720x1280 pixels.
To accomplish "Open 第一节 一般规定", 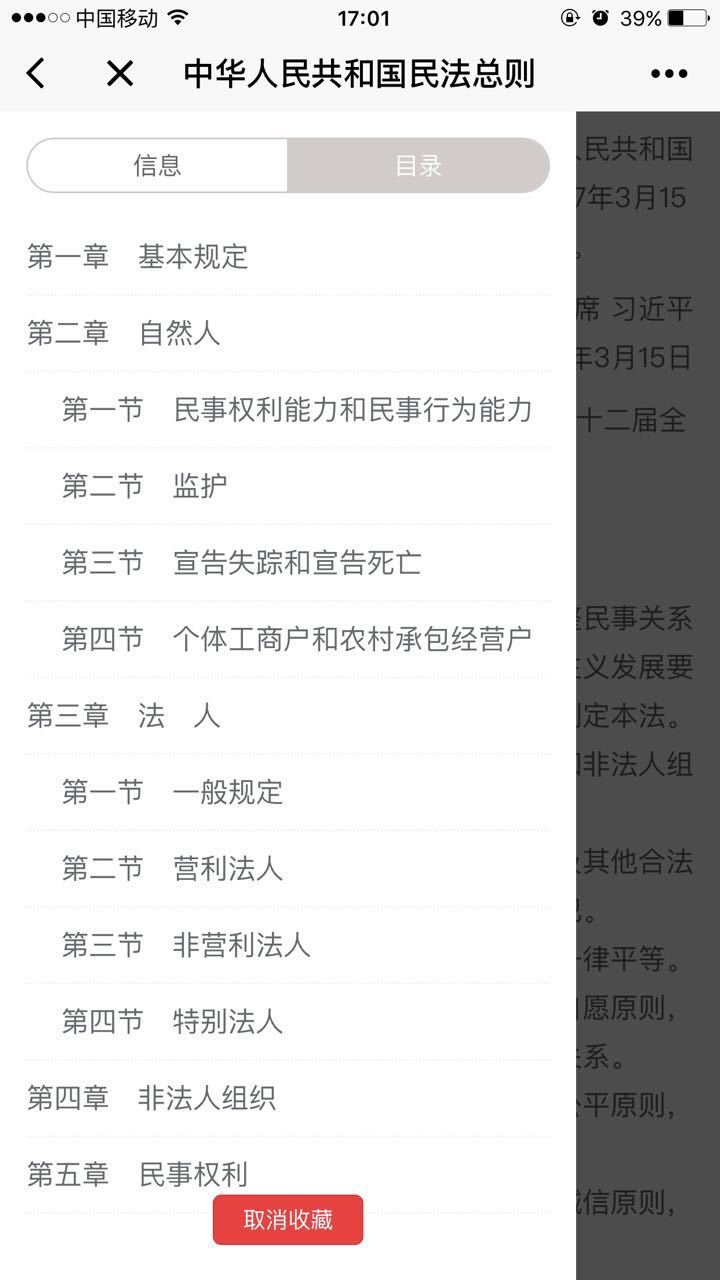I will pos(173,792).
